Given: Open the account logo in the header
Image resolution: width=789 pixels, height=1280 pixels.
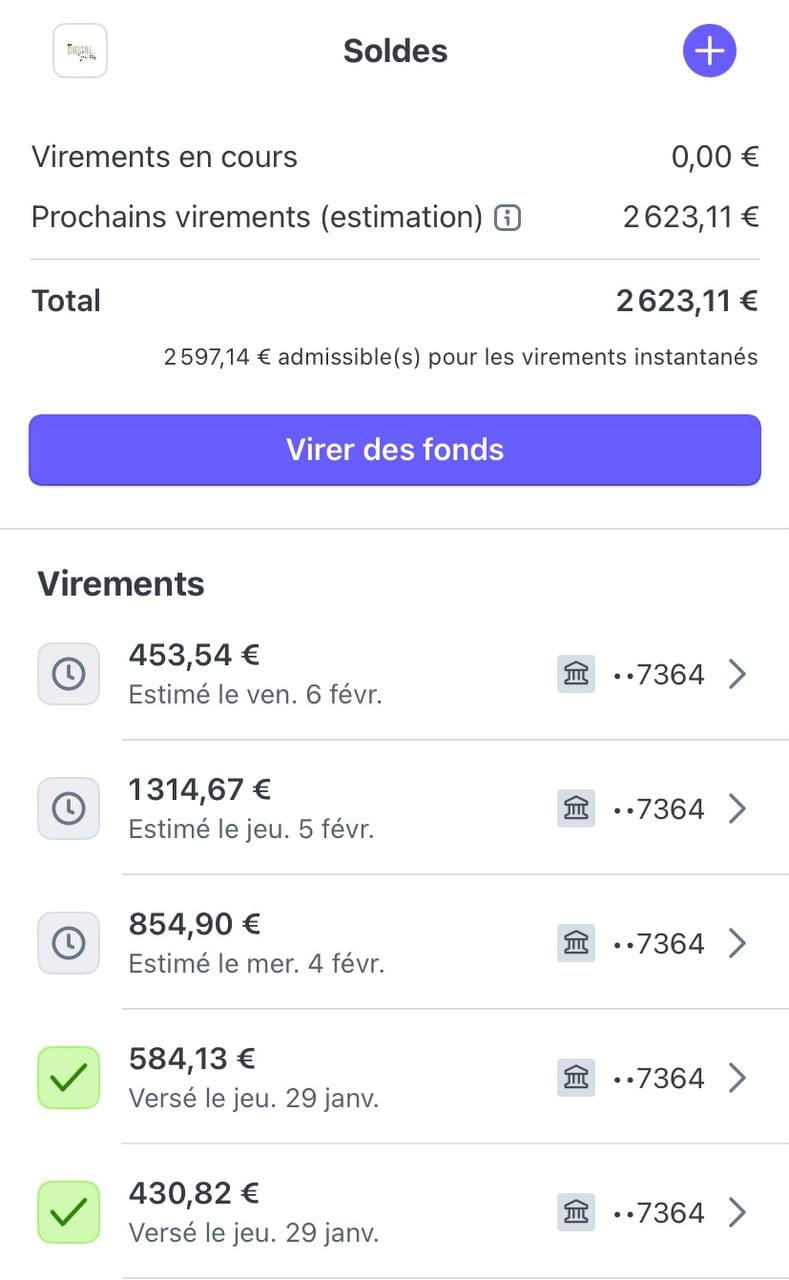Looking at the screenshot, I should [x=80, y=51].
